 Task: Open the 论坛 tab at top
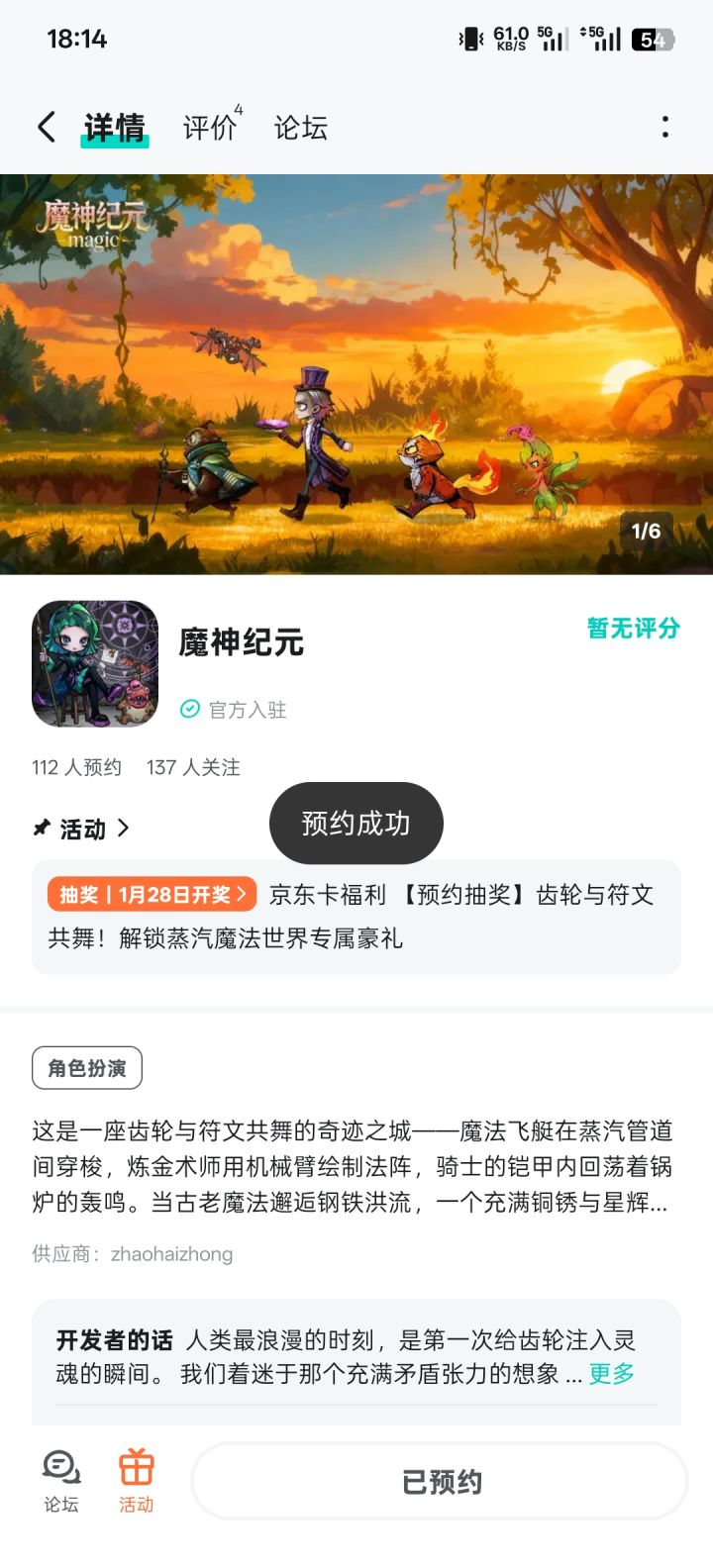coord(301,127)
